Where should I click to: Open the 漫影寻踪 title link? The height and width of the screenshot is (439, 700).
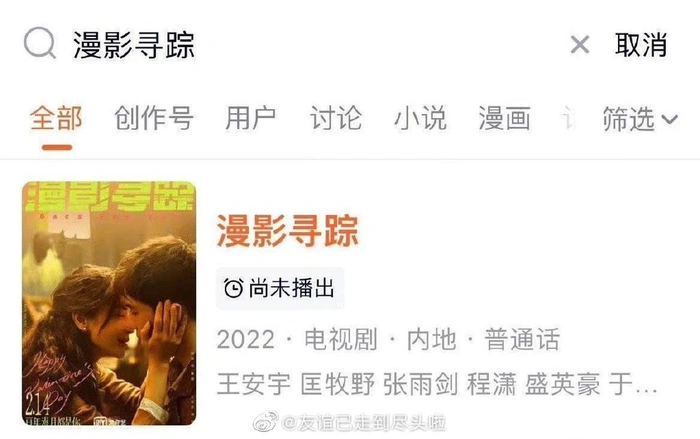(288, 232)
